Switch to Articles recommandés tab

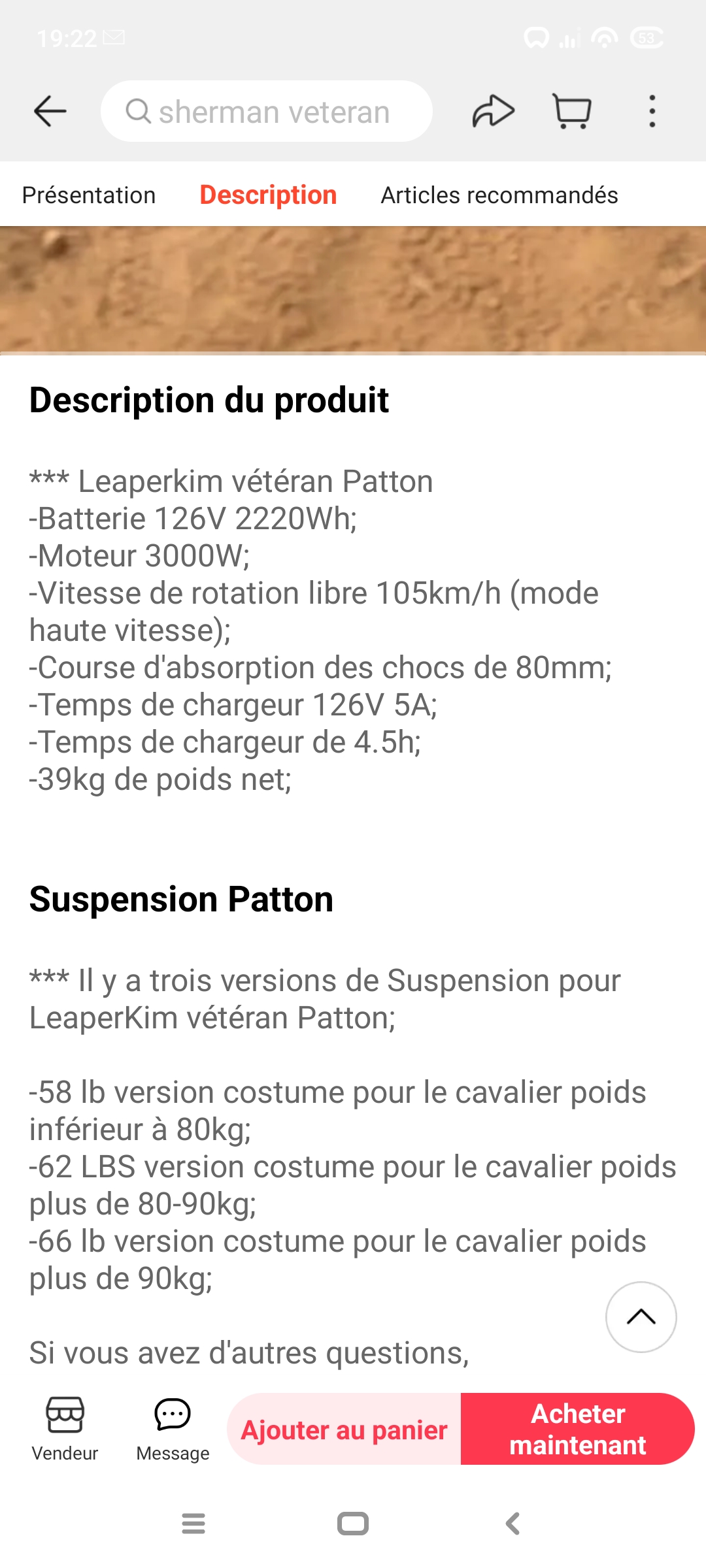[499, 195]
